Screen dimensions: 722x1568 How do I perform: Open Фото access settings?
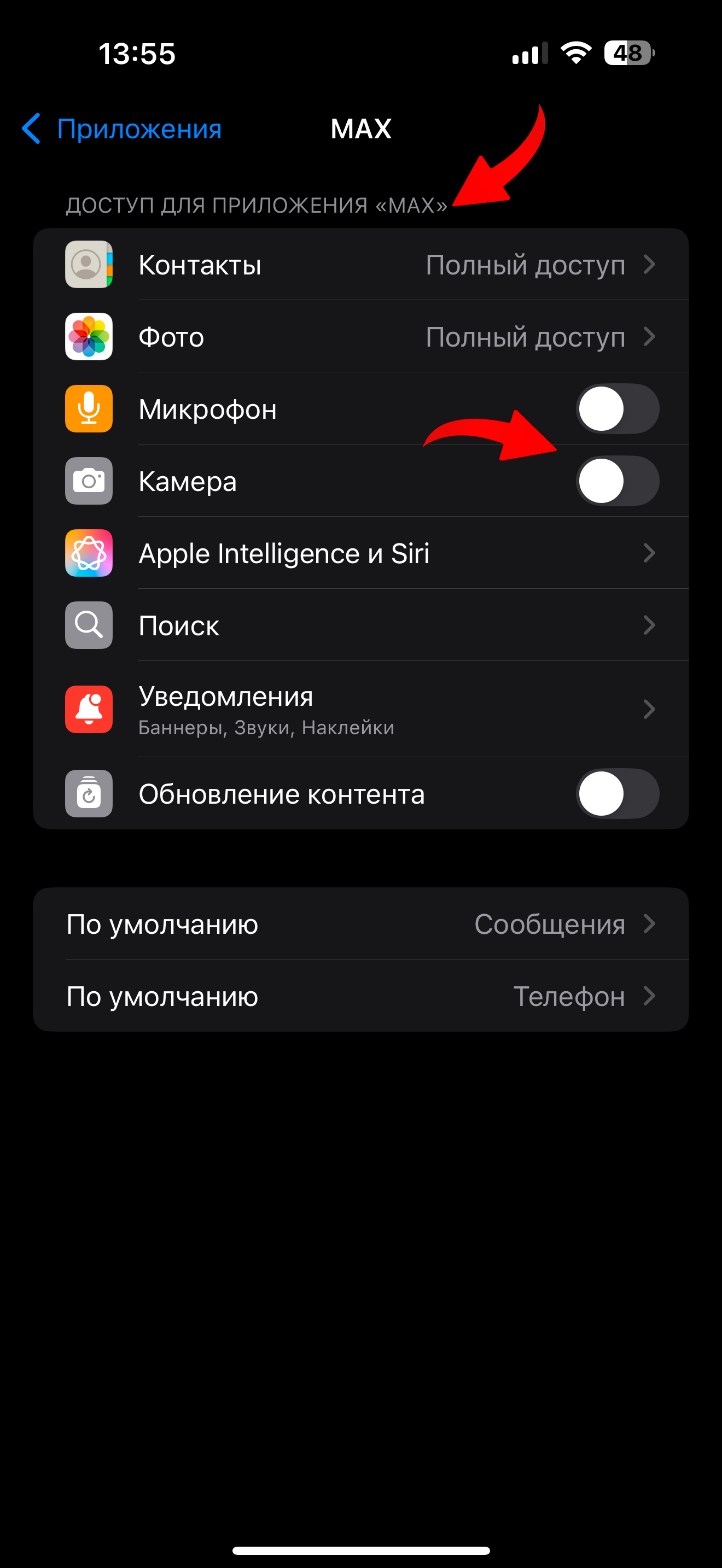[x=360, y=337]
